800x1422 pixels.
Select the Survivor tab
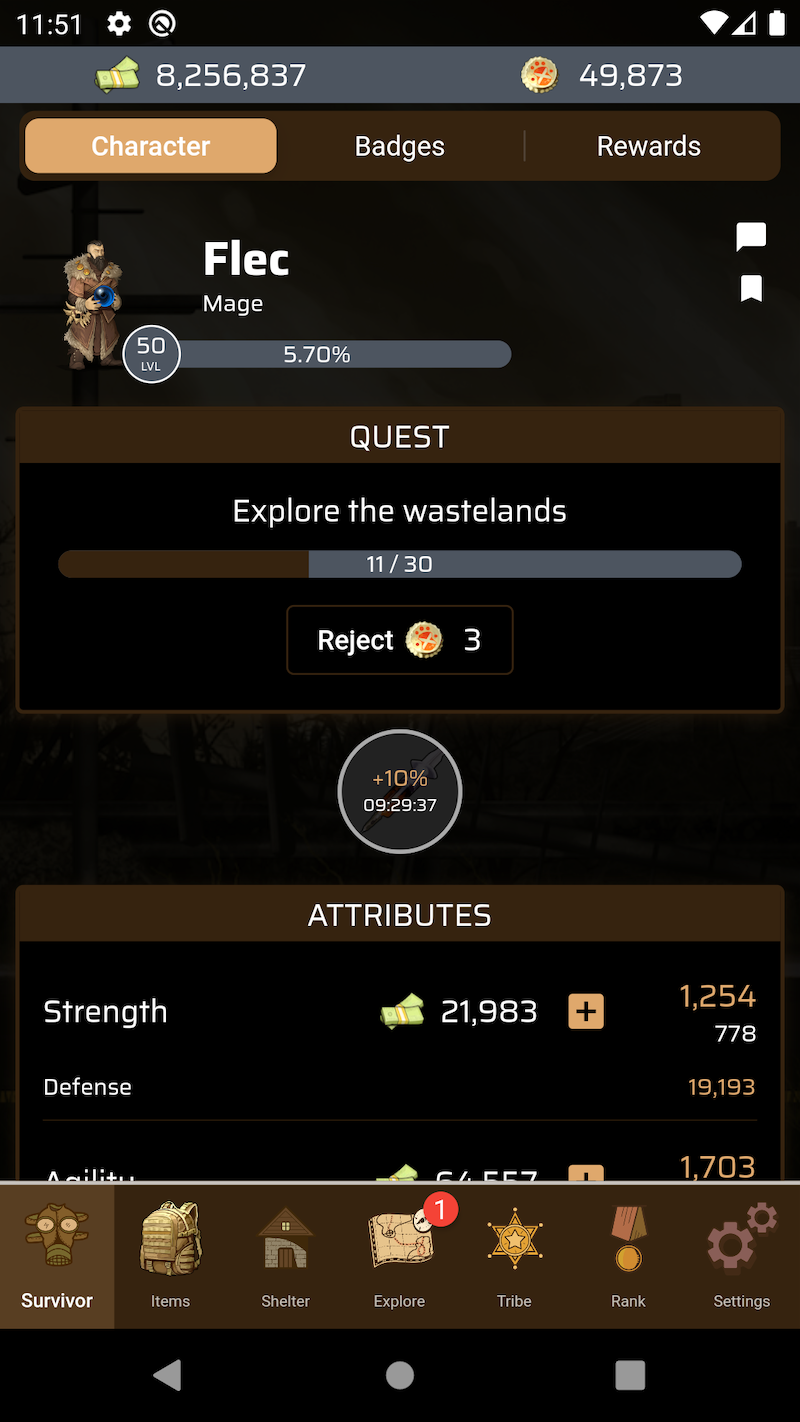click(57, 1257)
